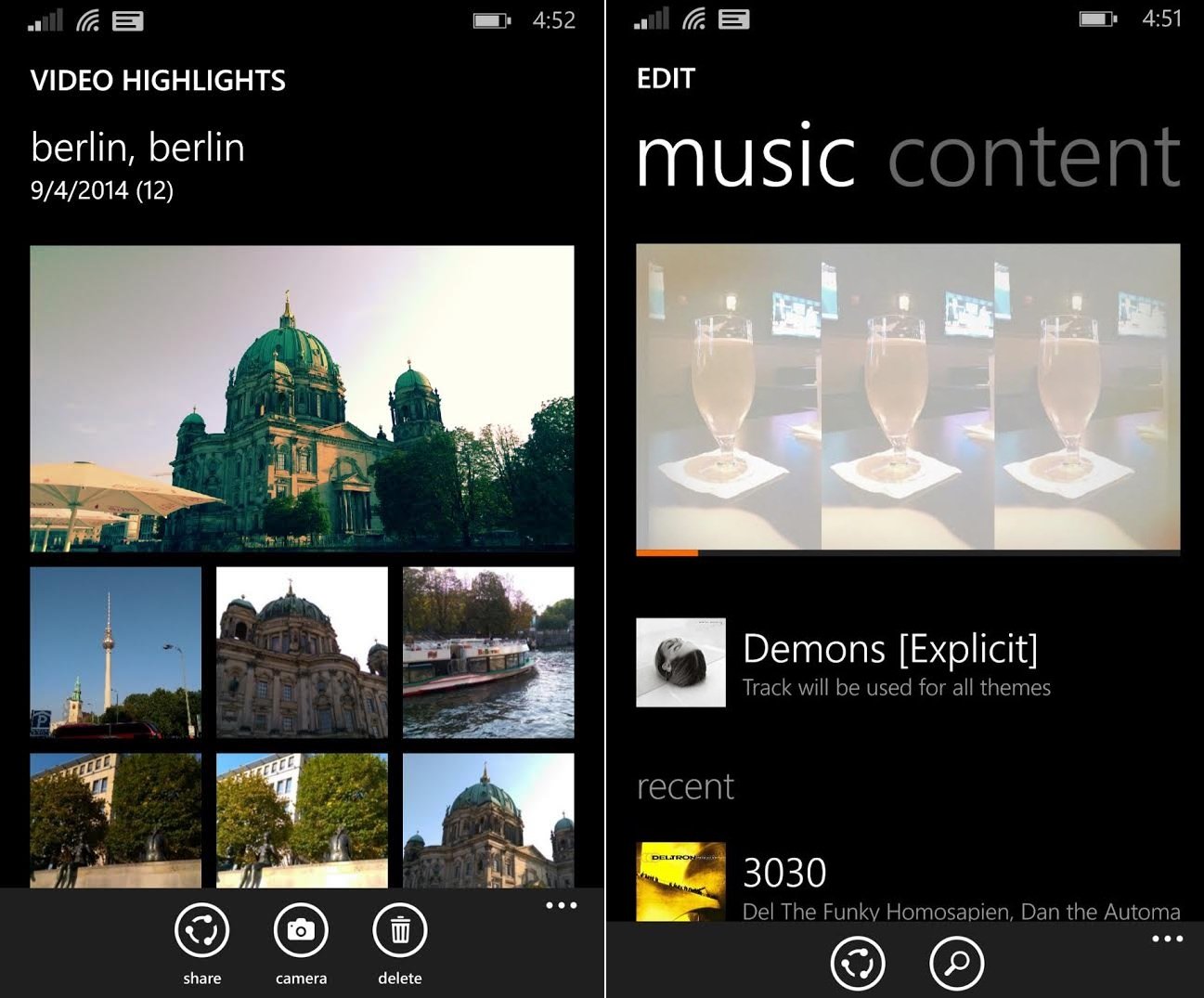The image size is (1204, 998).
Task: Delete this video highlight
Action: (x=400, y=931)
